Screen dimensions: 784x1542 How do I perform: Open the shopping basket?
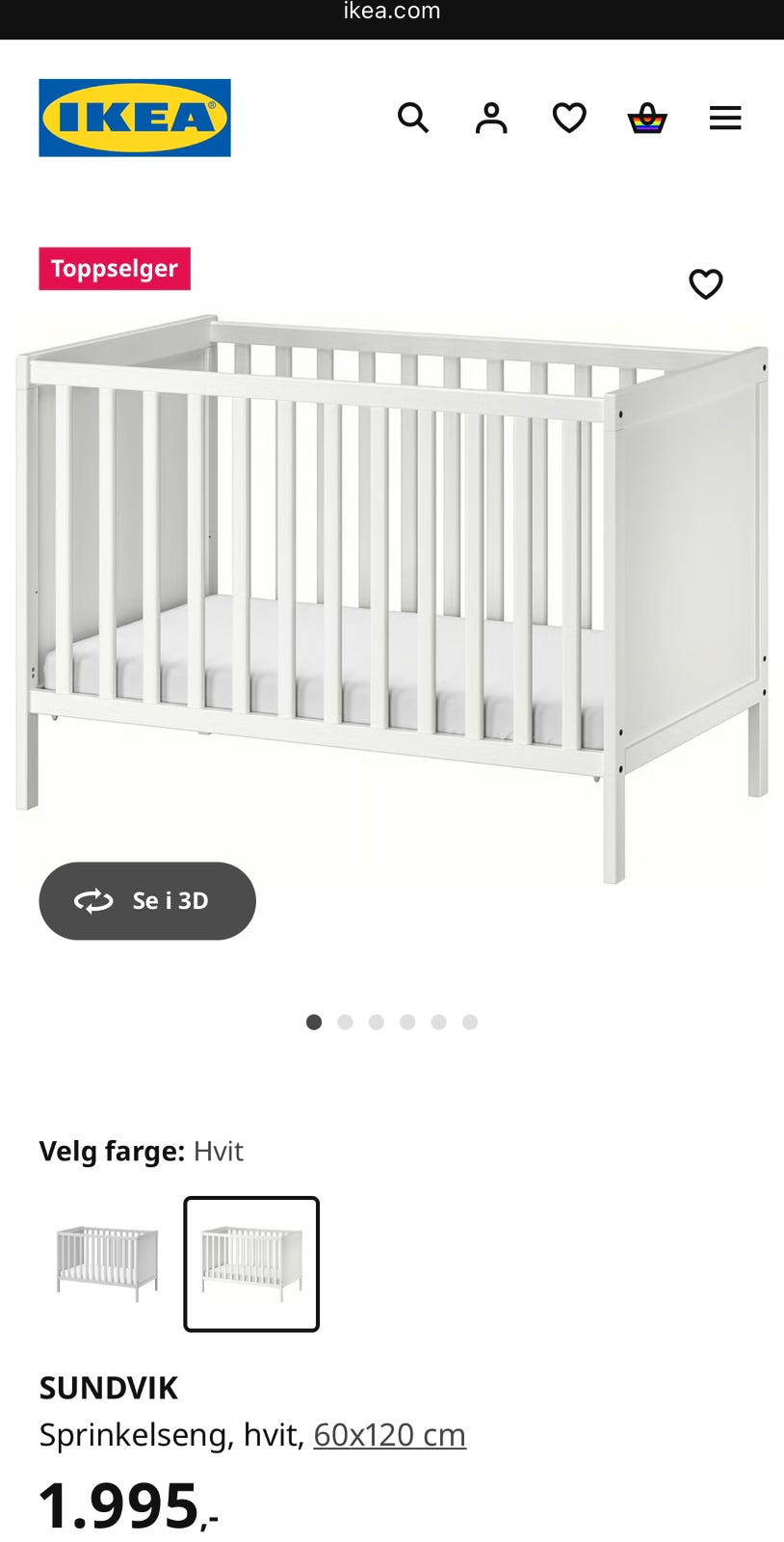click(x=647, y=118)
